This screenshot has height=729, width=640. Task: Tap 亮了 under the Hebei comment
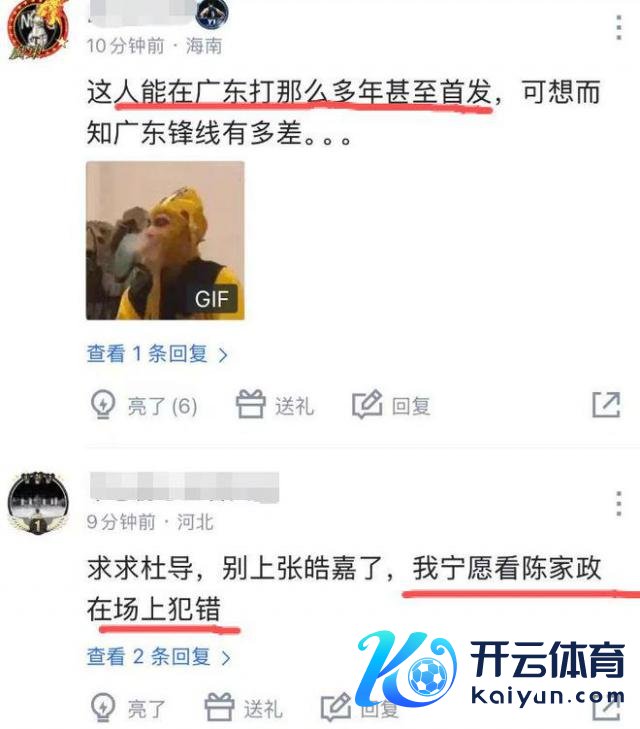128,709
